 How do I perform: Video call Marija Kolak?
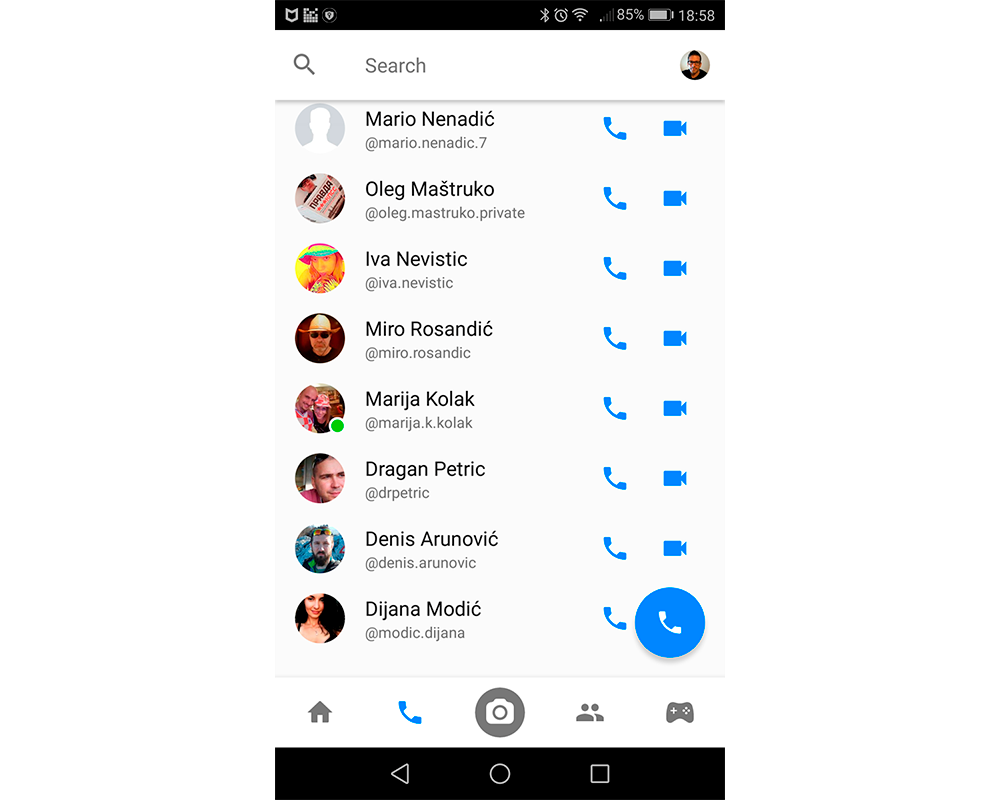[x=675, y=408]
